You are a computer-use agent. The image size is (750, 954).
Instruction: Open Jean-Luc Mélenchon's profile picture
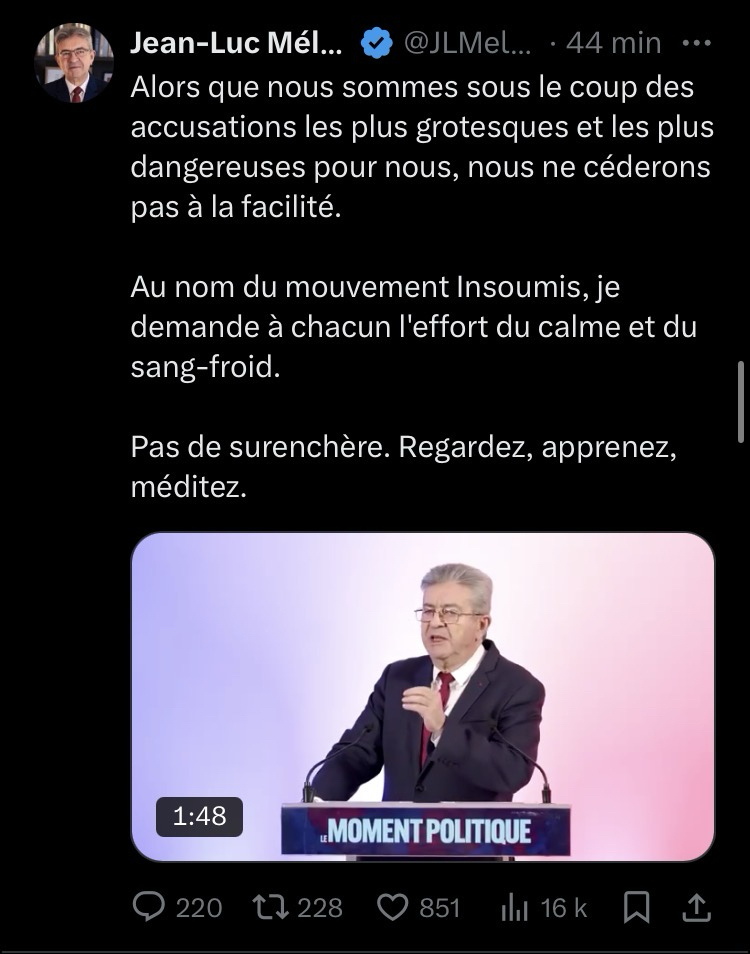(x=76, y=63)
